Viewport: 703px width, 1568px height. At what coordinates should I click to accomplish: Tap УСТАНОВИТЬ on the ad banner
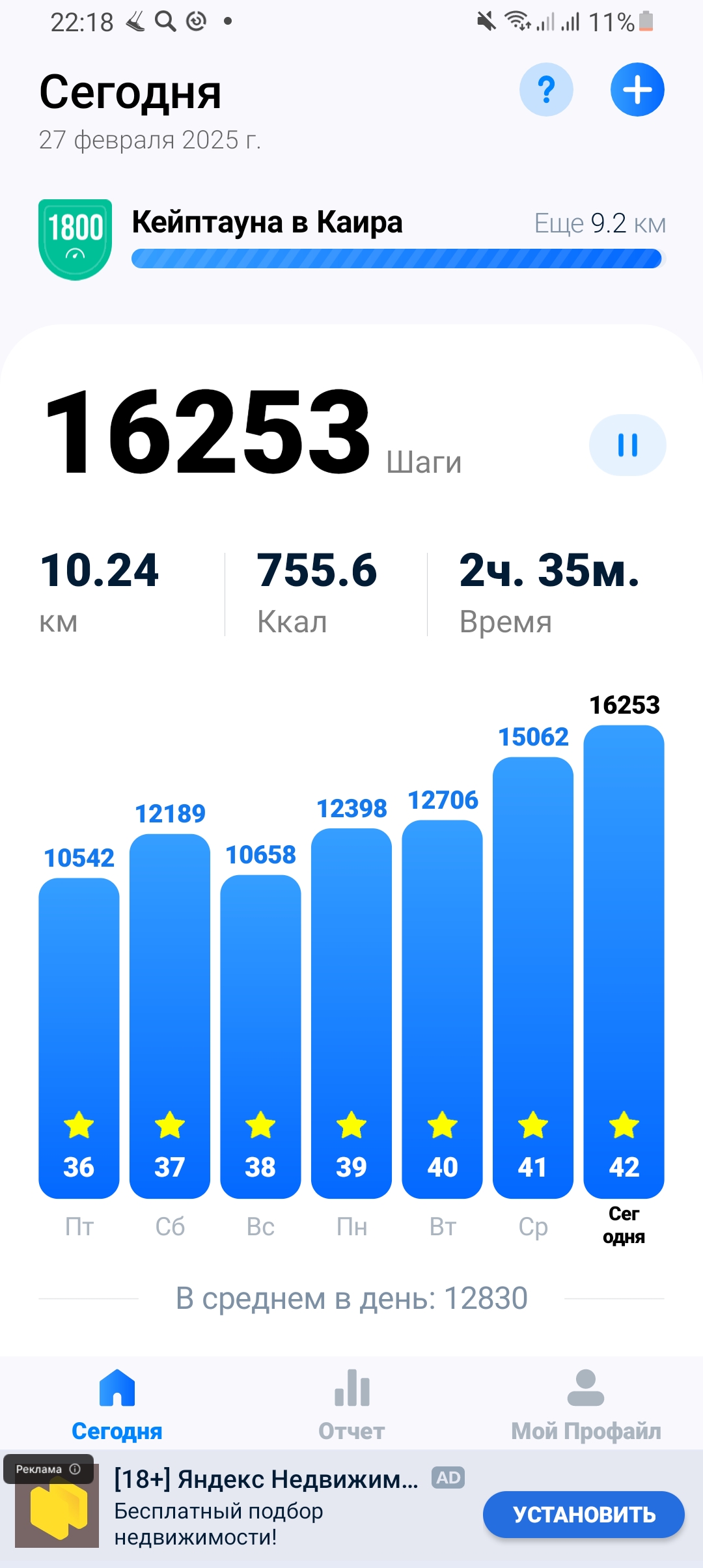[x=583, y=1515]
